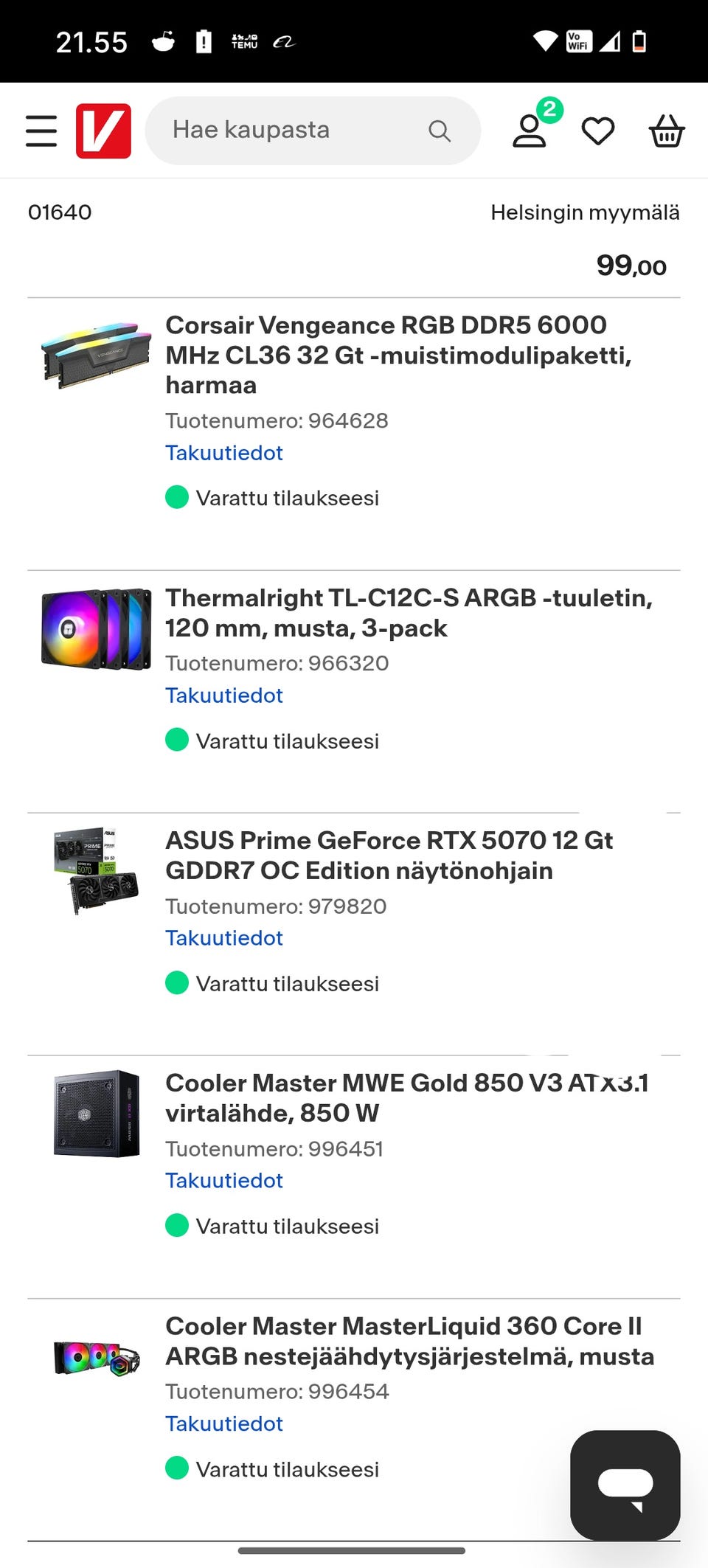Tap the Hae kaupasta search field

[295, 131]
